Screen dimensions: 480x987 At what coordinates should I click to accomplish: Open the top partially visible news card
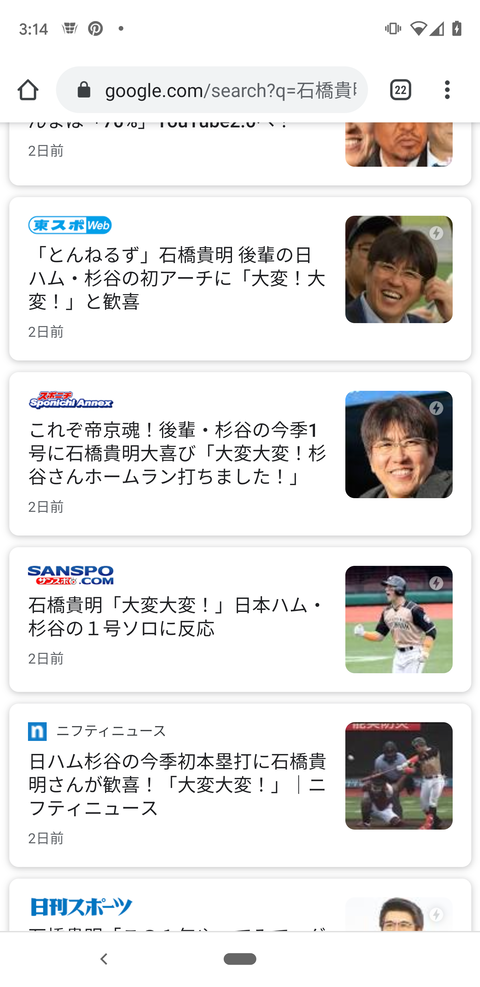pos(240,154)
